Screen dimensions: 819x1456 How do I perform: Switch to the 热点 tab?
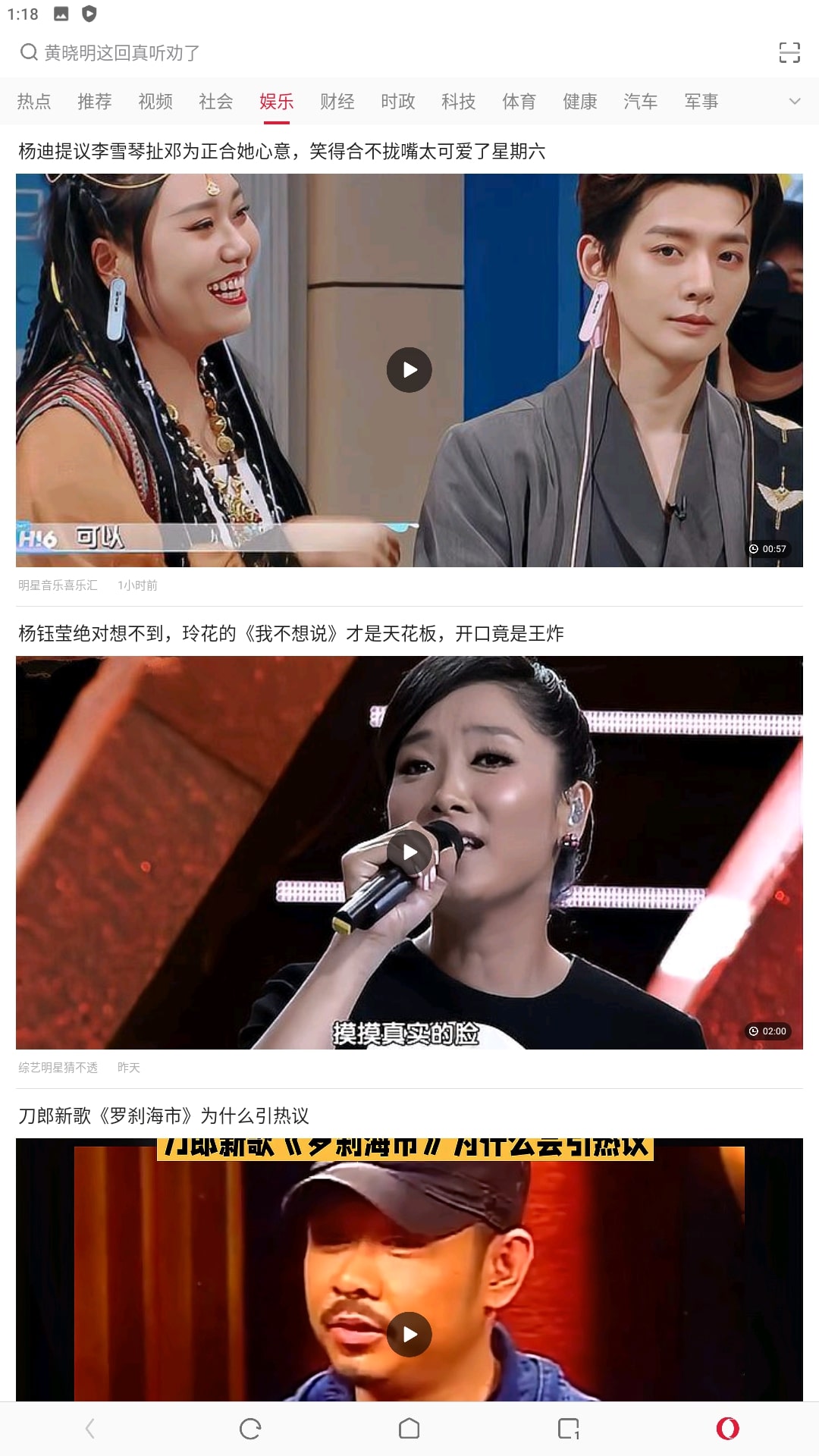coord(34,102)
